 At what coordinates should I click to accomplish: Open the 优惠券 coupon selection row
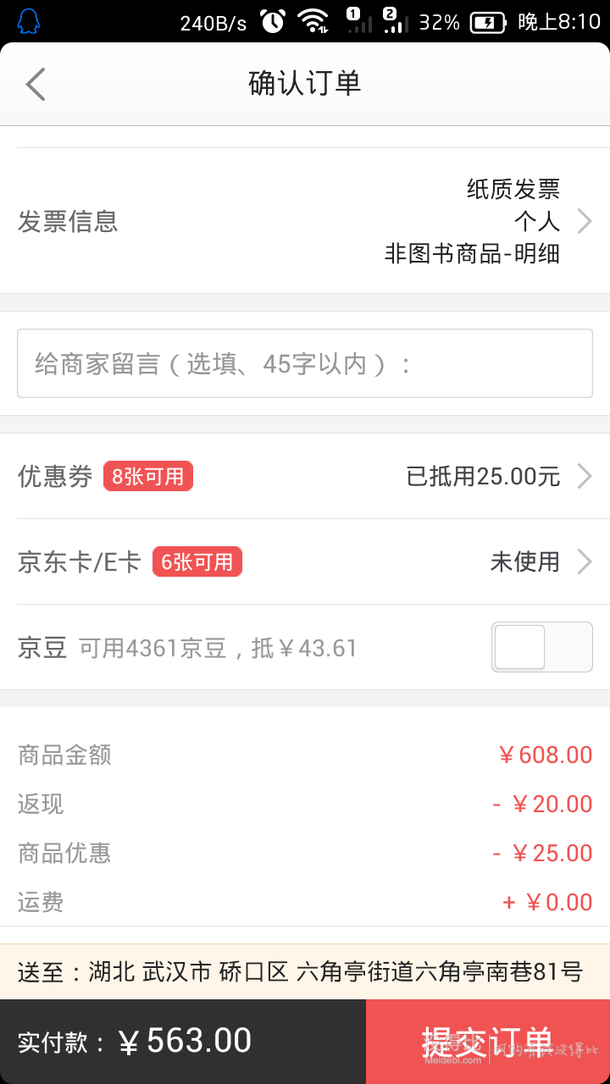coord(305,476)
